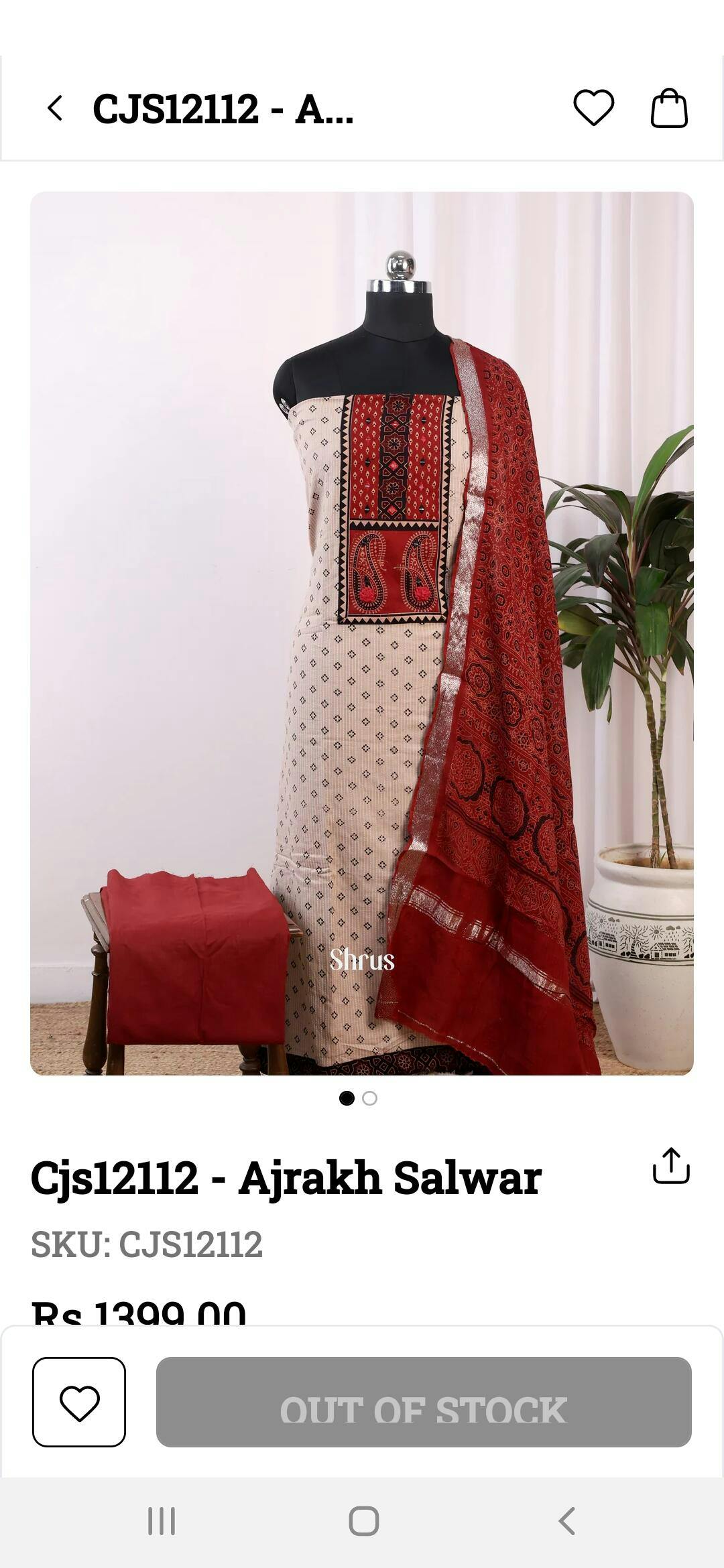Open the shopping bag
This screenshot has height=1568, width=724.
tap(669, 108)
